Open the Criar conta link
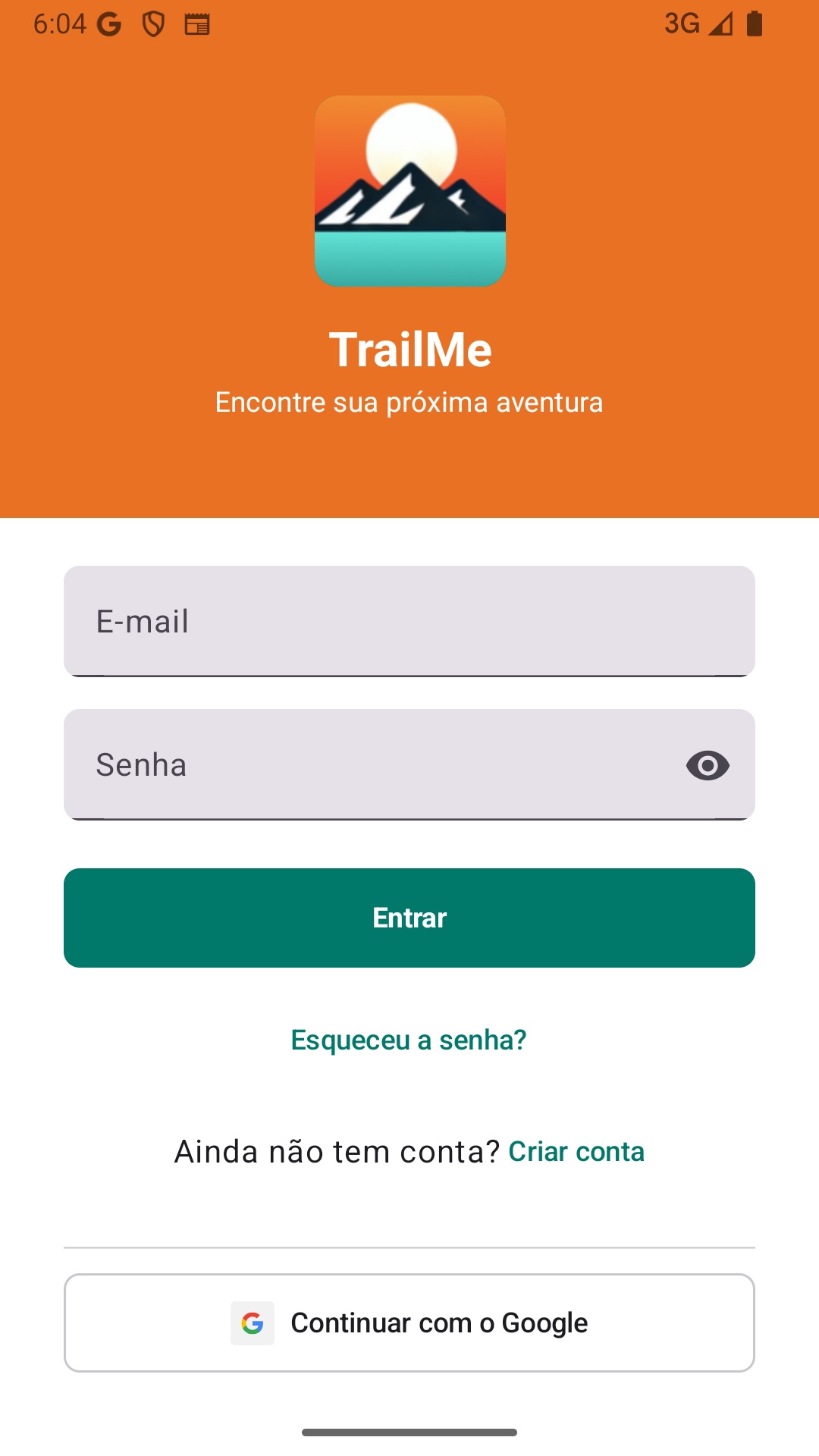The height and width of the screenshot is (1456, 819). coord(577,1150)
